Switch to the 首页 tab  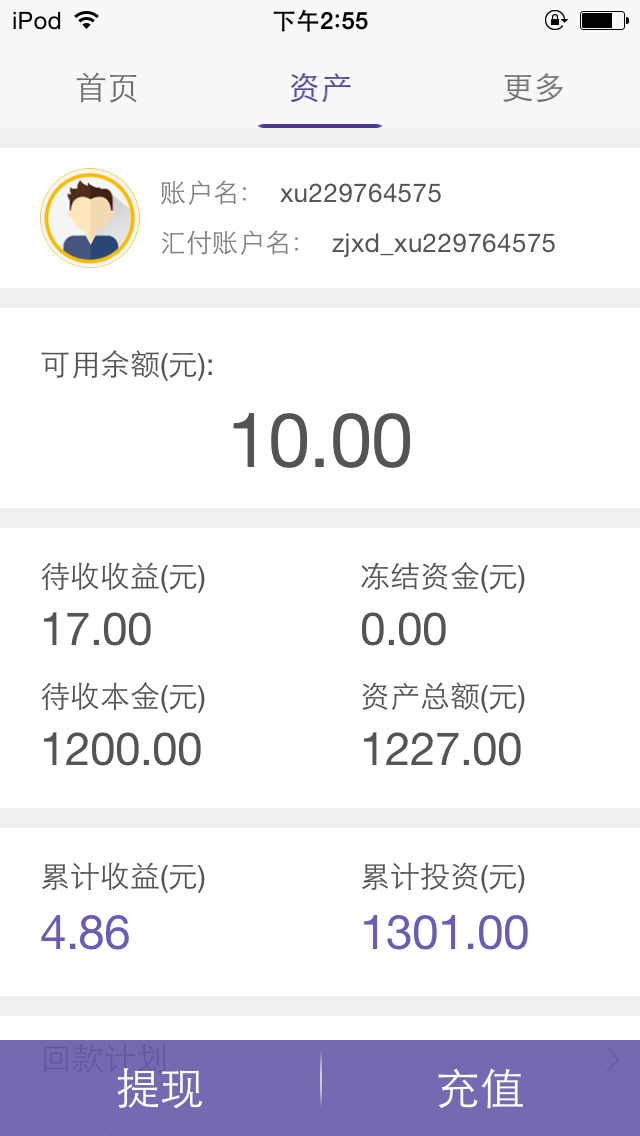107,89
